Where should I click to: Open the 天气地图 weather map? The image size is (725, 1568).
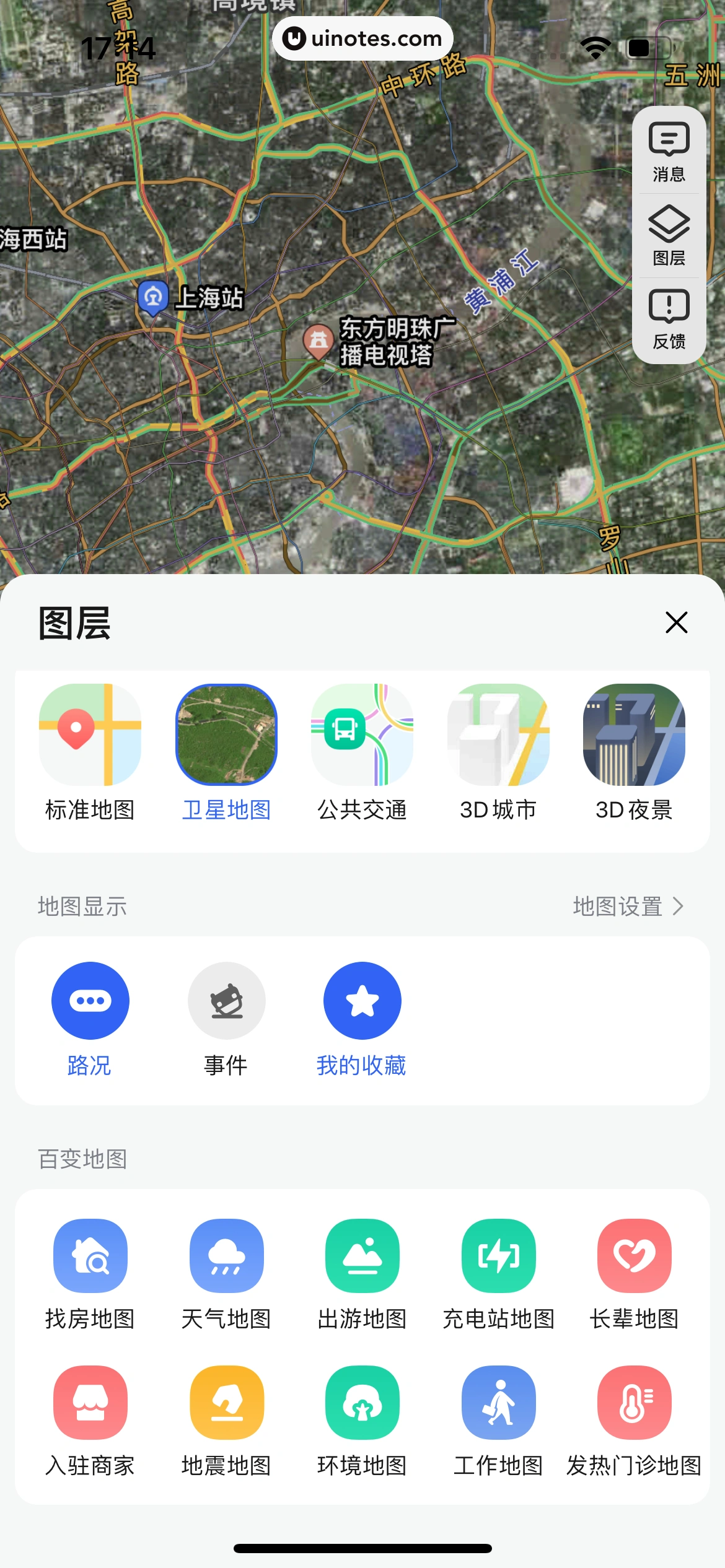[x=226, y=1256]
